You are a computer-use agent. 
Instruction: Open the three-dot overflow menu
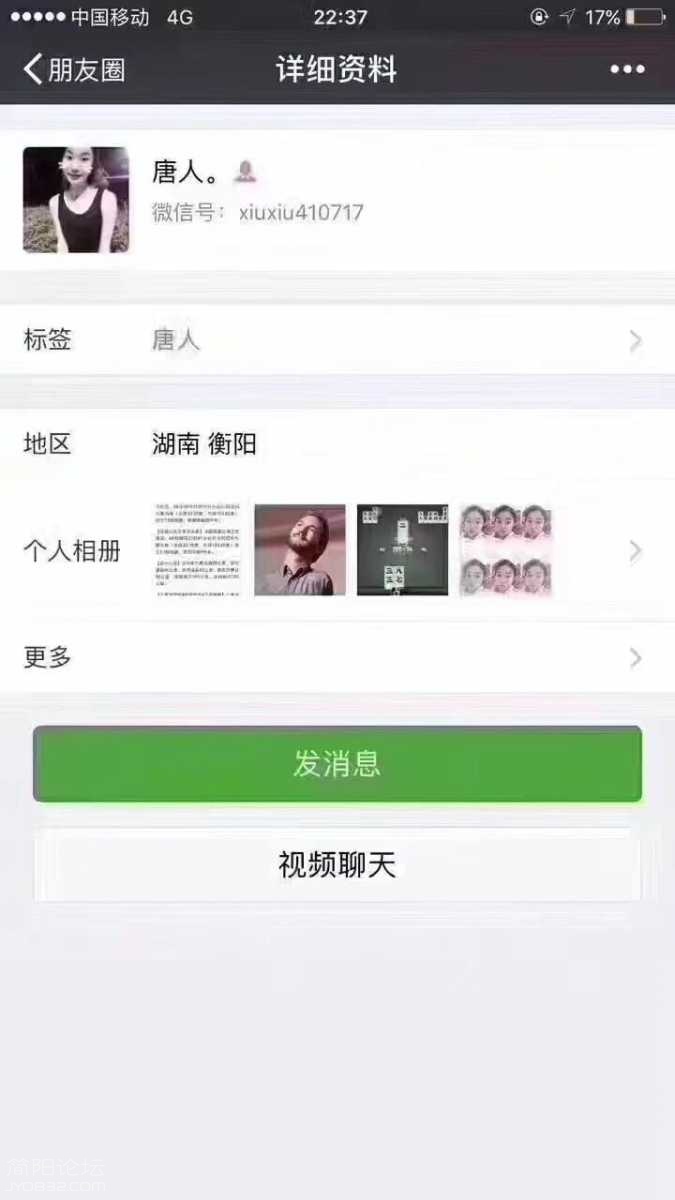(627, 69)
